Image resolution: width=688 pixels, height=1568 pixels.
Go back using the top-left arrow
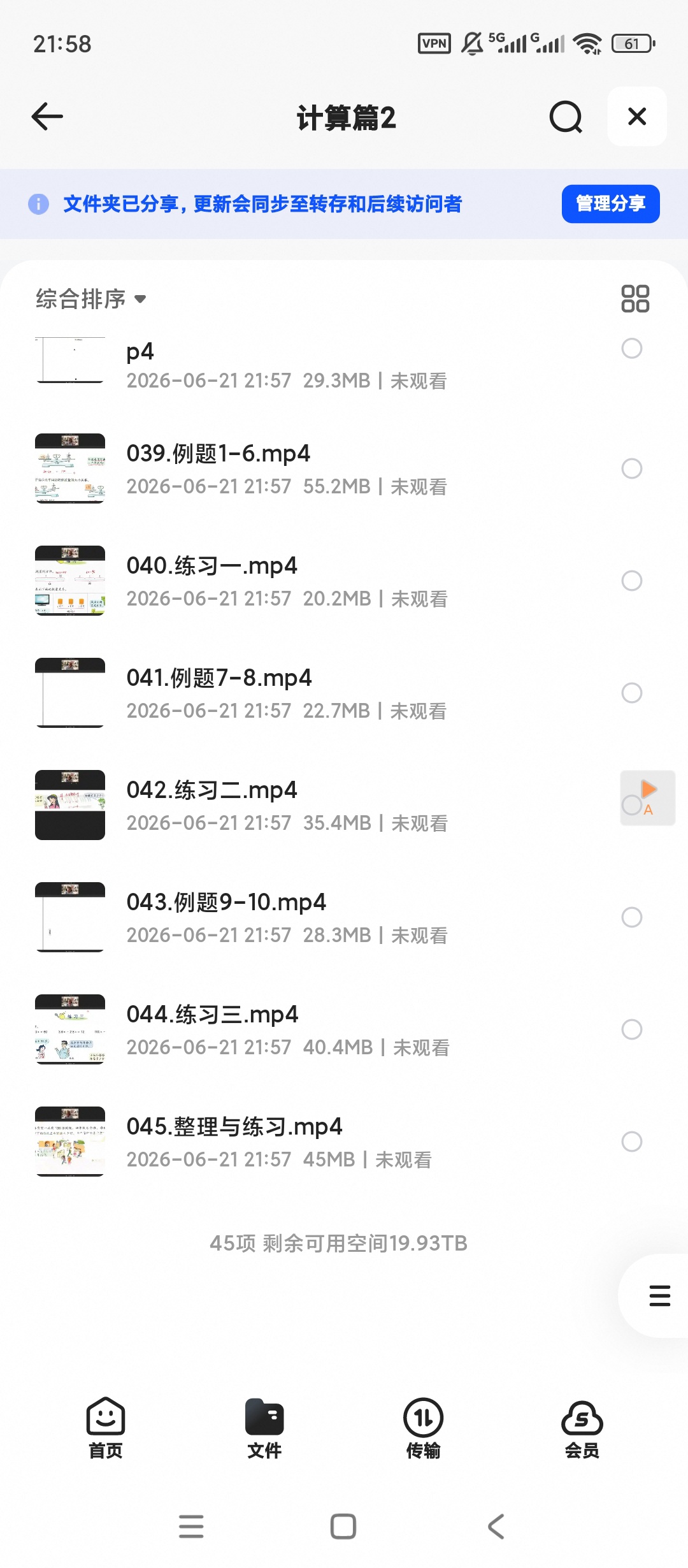pos(47,117)
